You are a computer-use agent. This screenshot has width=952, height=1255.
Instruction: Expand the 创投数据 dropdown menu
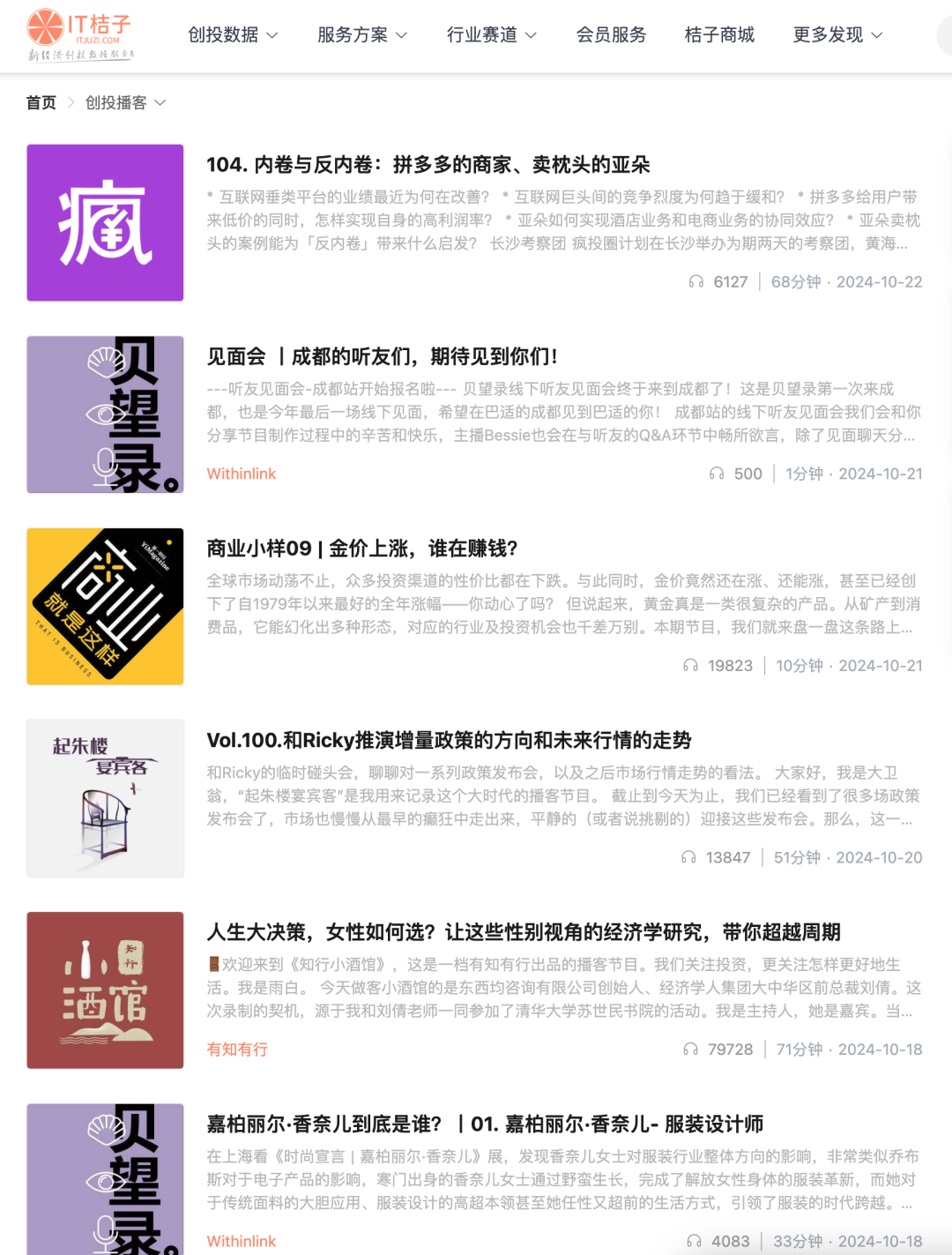click(x=233, y=35)
